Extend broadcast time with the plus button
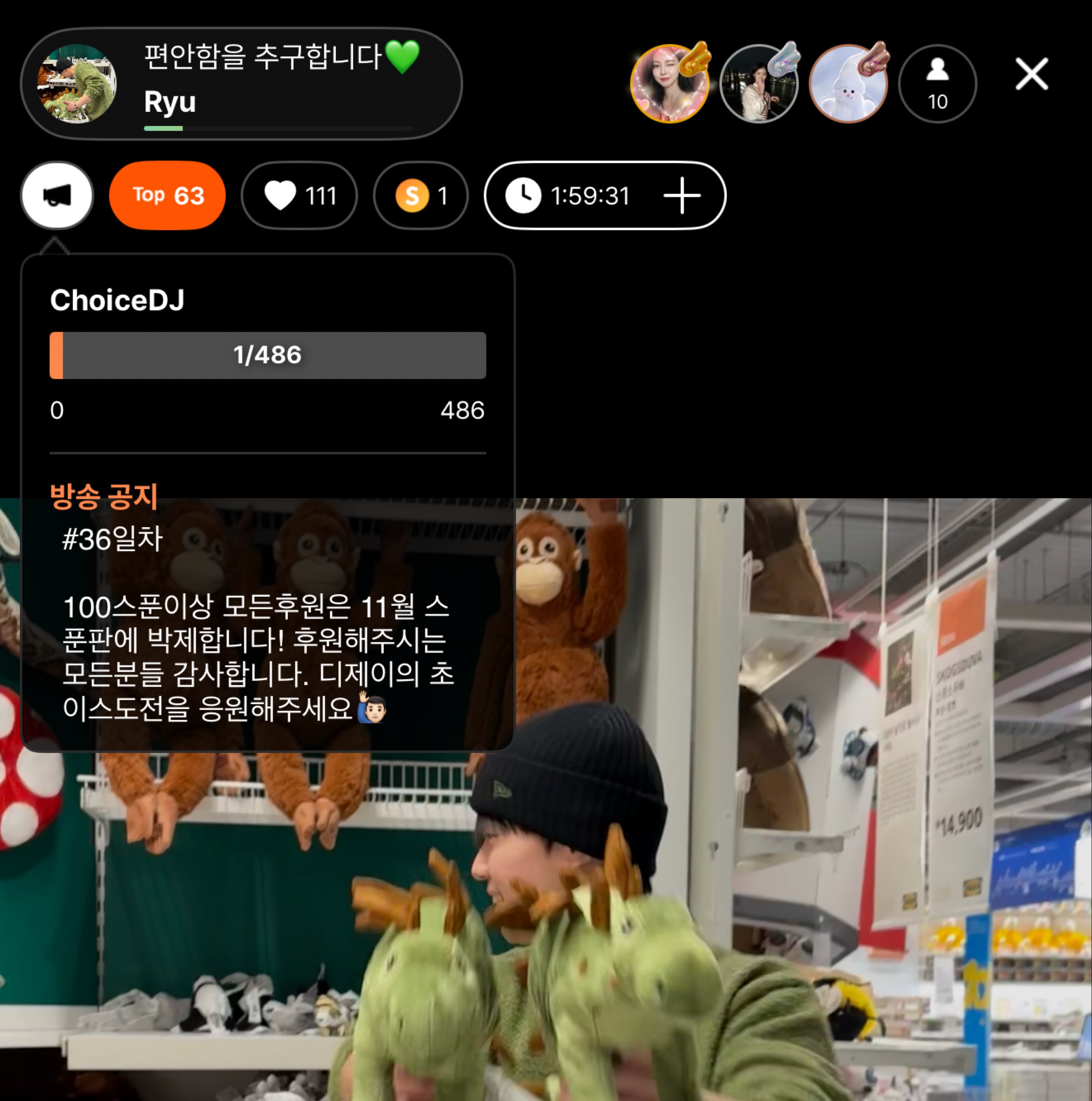The width and height of the screenshot is (1092, 1101). [x=682, y=196]
